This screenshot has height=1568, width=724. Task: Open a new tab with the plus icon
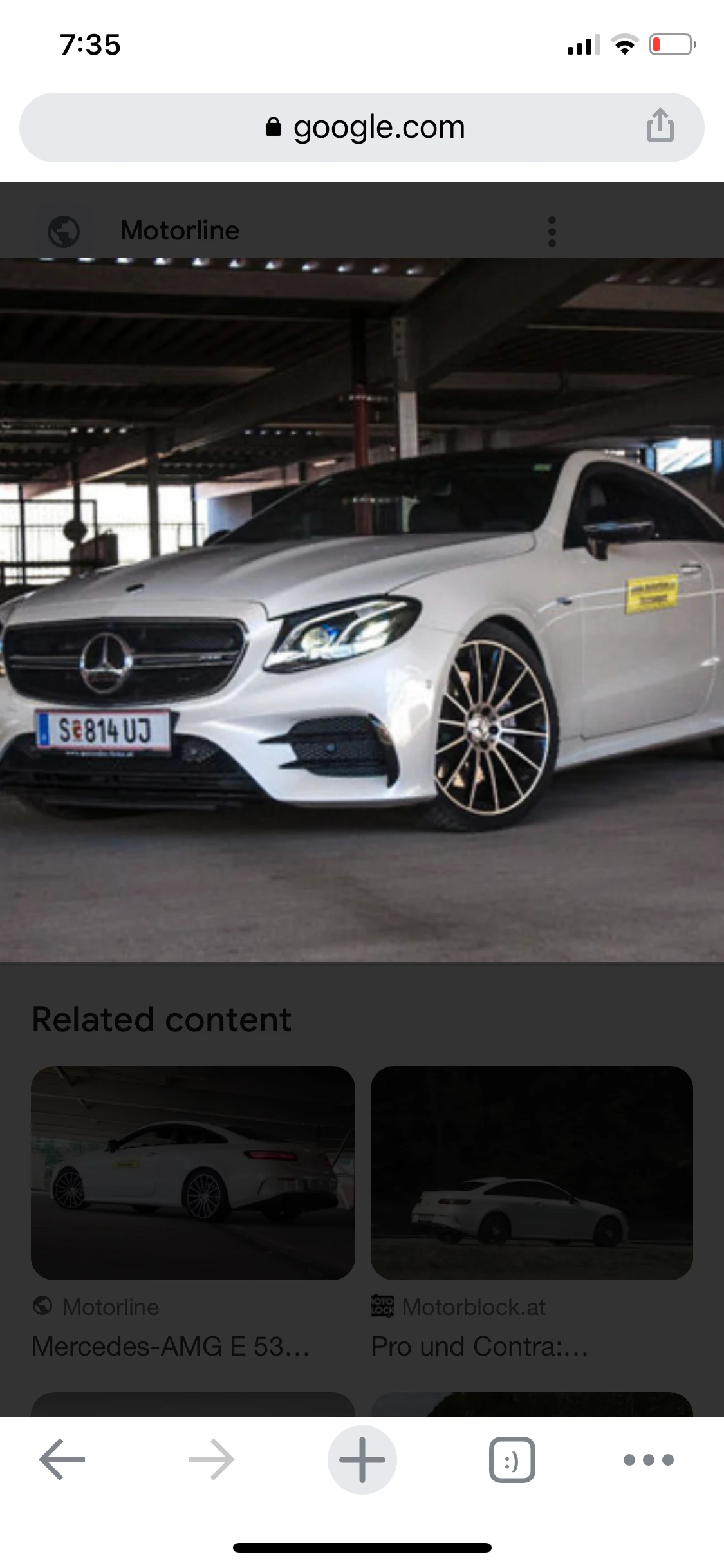(362, 1459)
